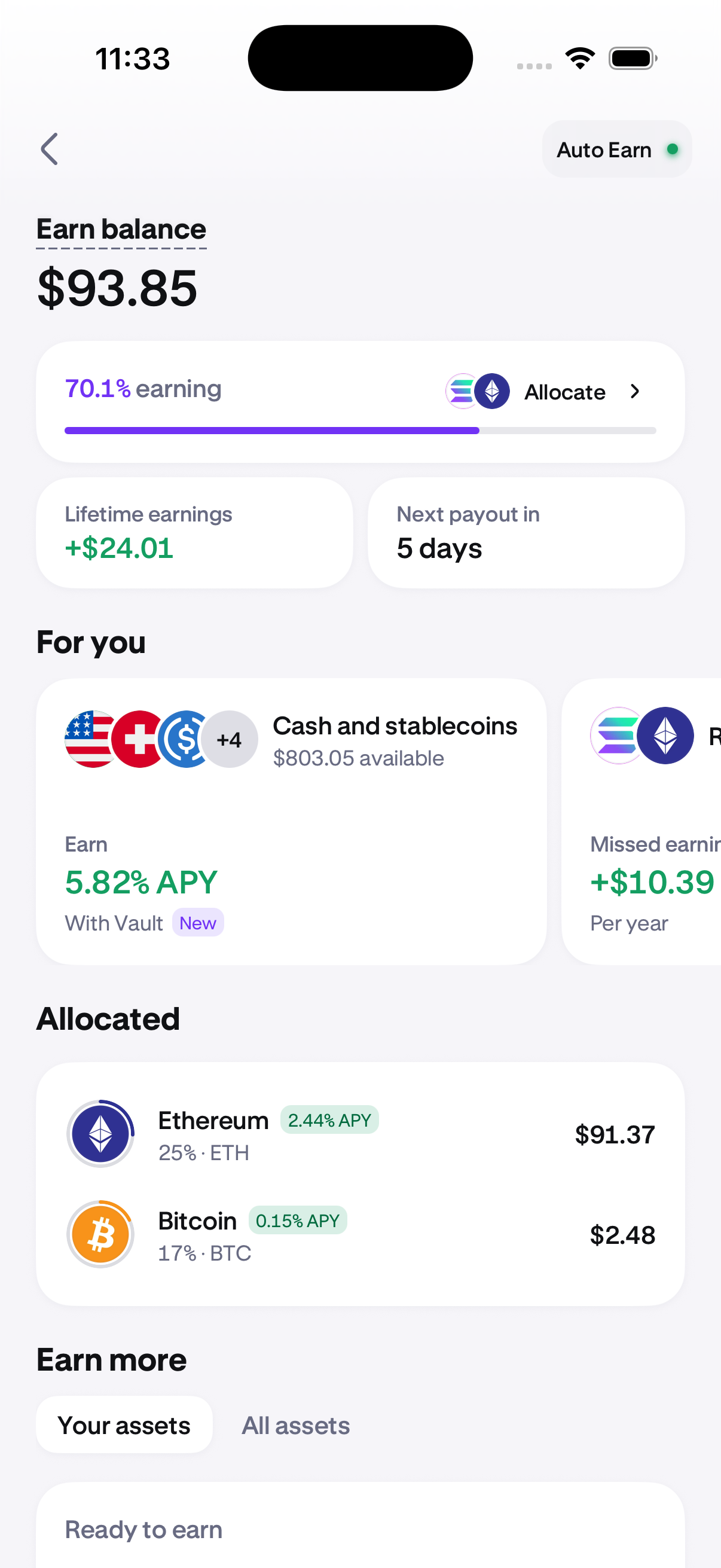
Task: Switch to the All assets tab
Action: 296,1425
